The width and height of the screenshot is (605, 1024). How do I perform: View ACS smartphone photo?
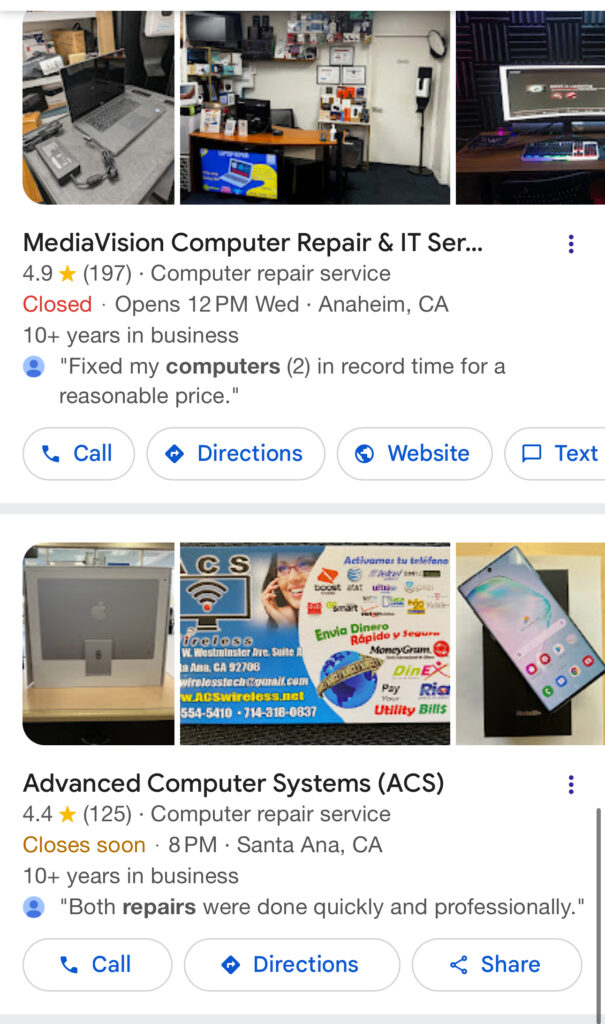530,644
